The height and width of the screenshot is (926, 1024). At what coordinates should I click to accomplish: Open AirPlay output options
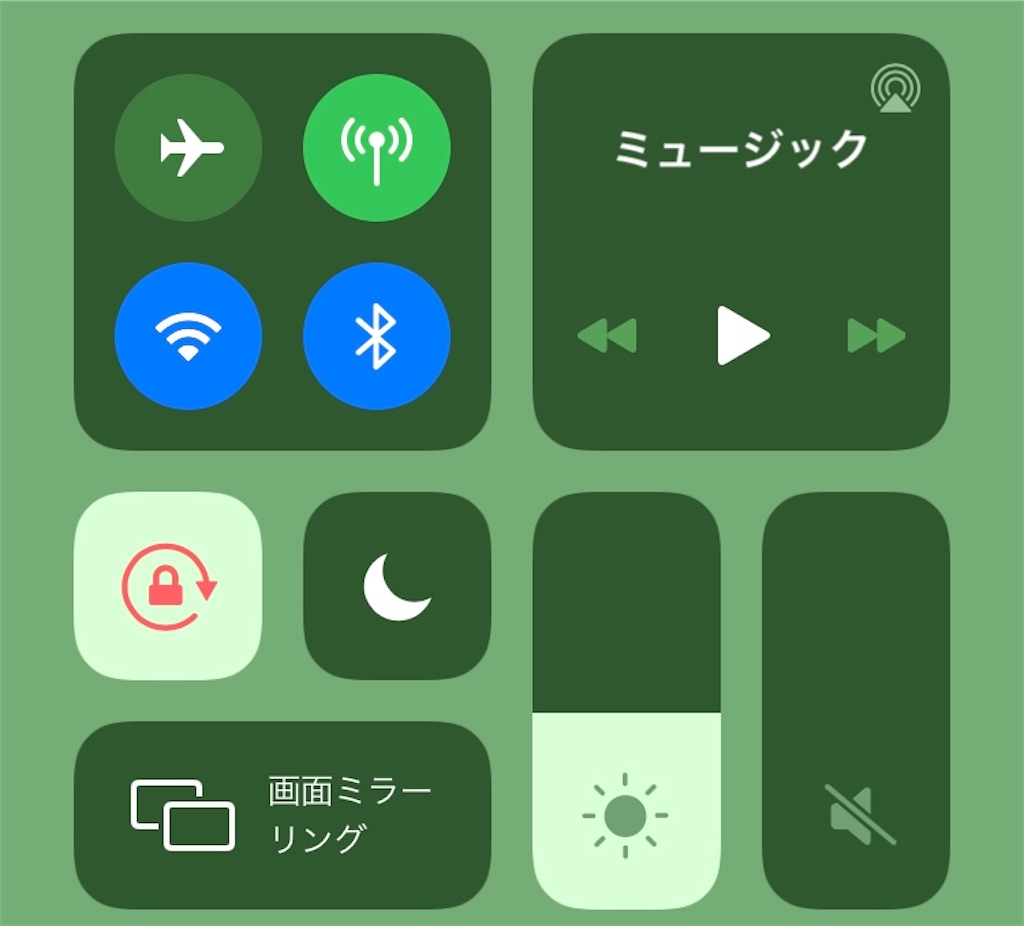895,88
